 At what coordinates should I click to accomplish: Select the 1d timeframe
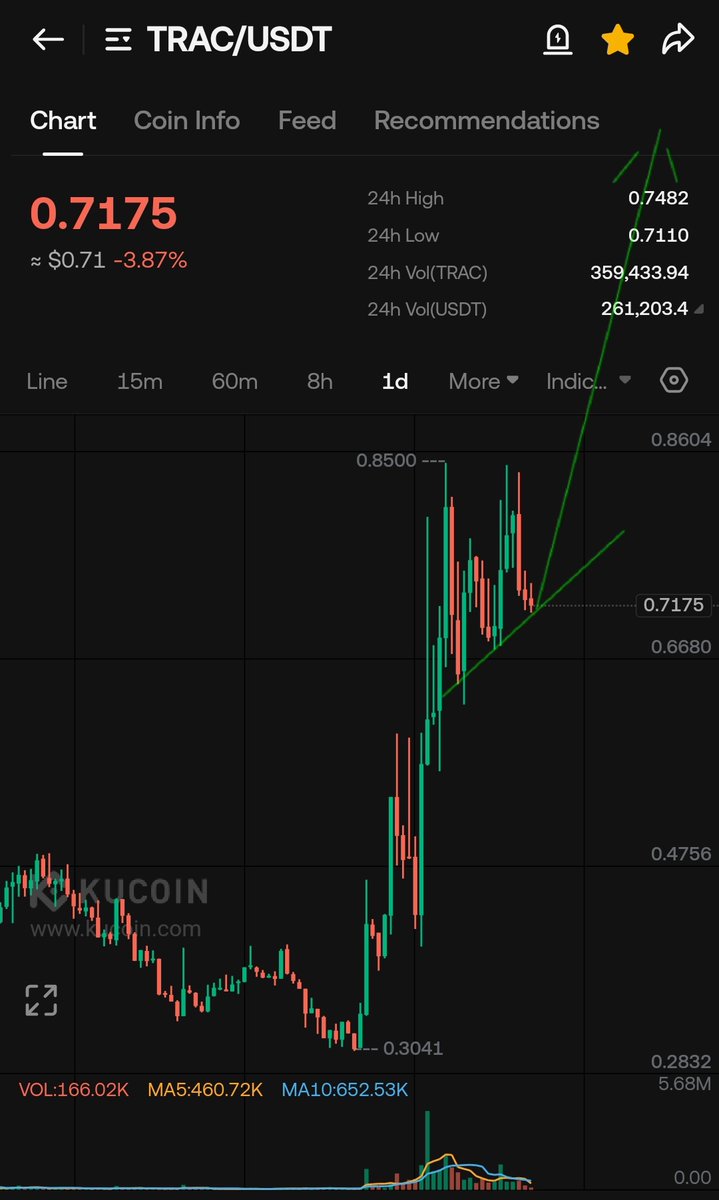point(395,381)
